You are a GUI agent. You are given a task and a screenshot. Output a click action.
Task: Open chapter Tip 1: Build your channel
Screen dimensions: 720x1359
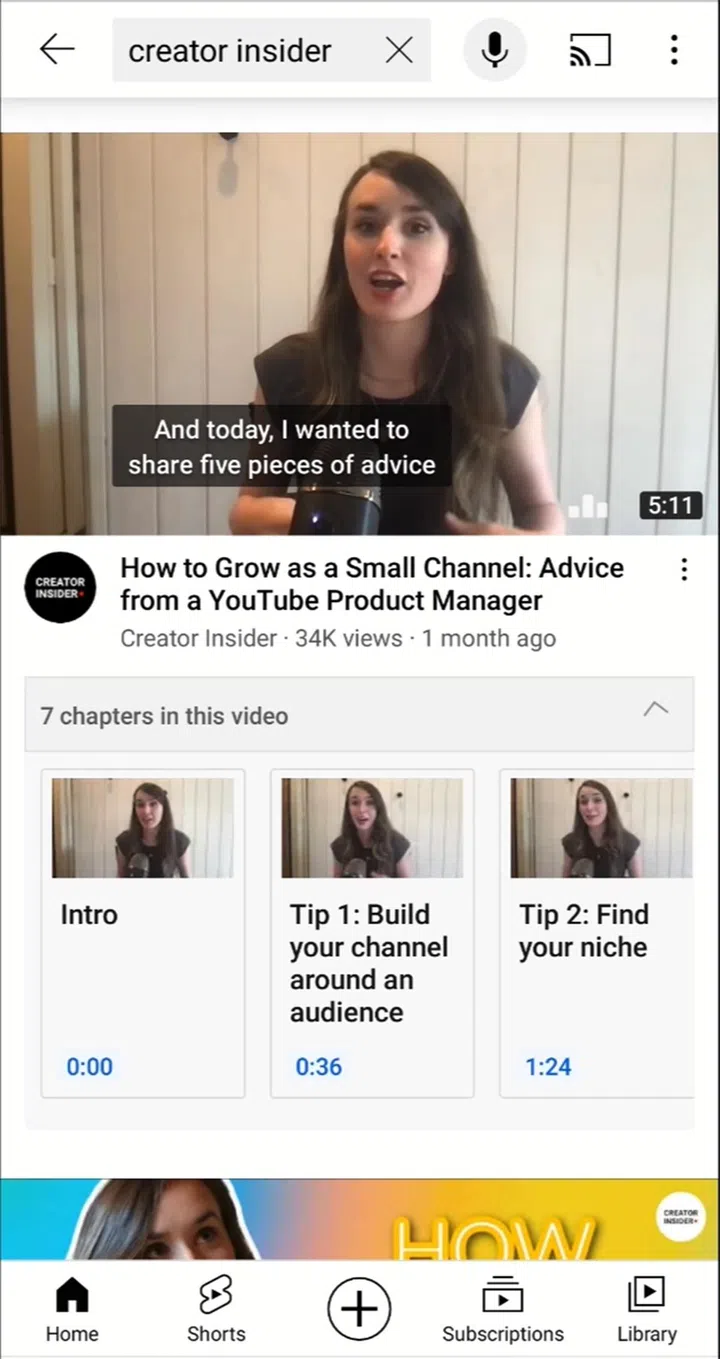pyautogui.click(x=372, y=933)
